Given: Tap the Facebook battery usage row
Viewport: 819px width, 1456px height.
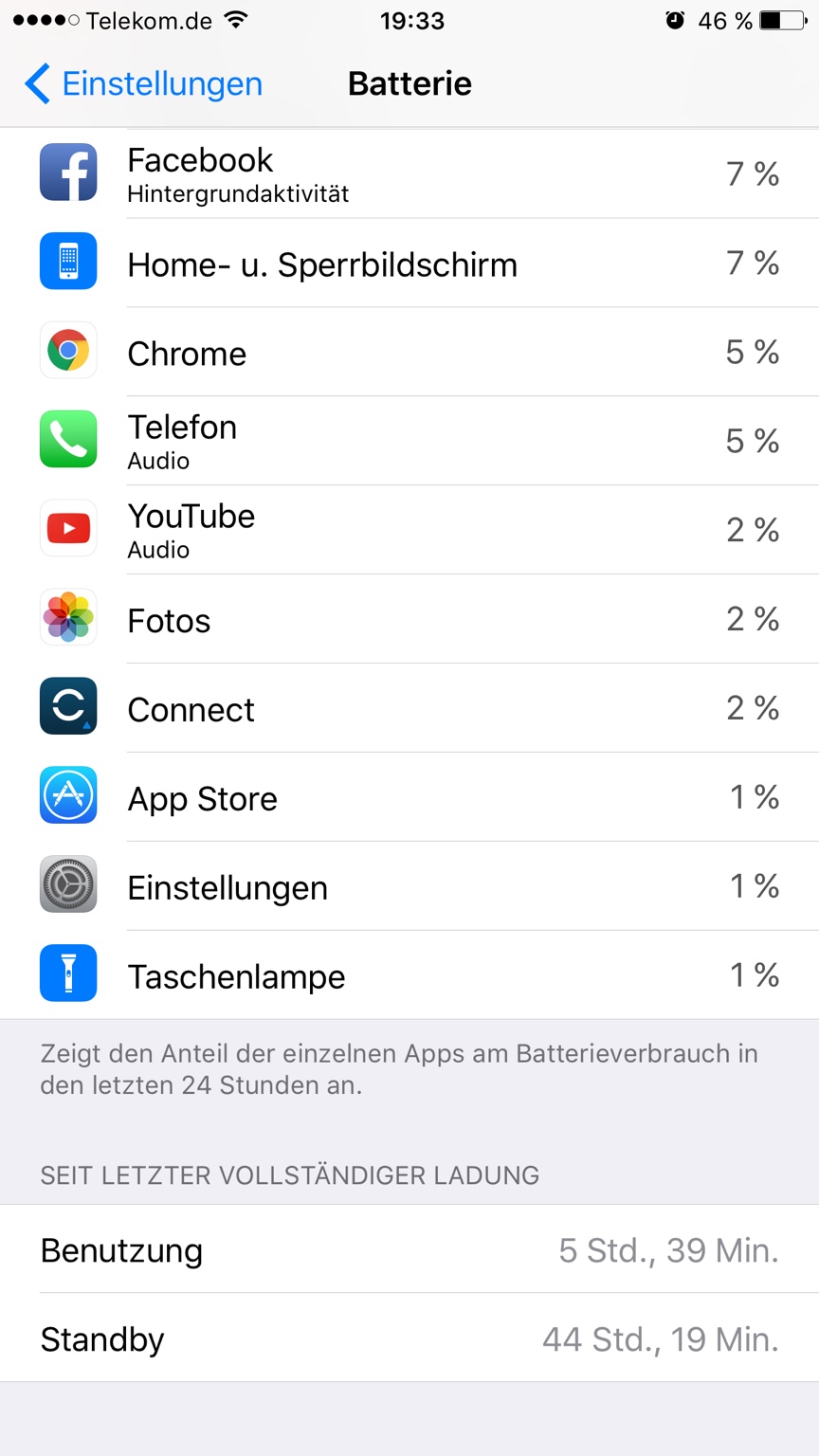Looking at the screenshot, I should coord(409,173).
